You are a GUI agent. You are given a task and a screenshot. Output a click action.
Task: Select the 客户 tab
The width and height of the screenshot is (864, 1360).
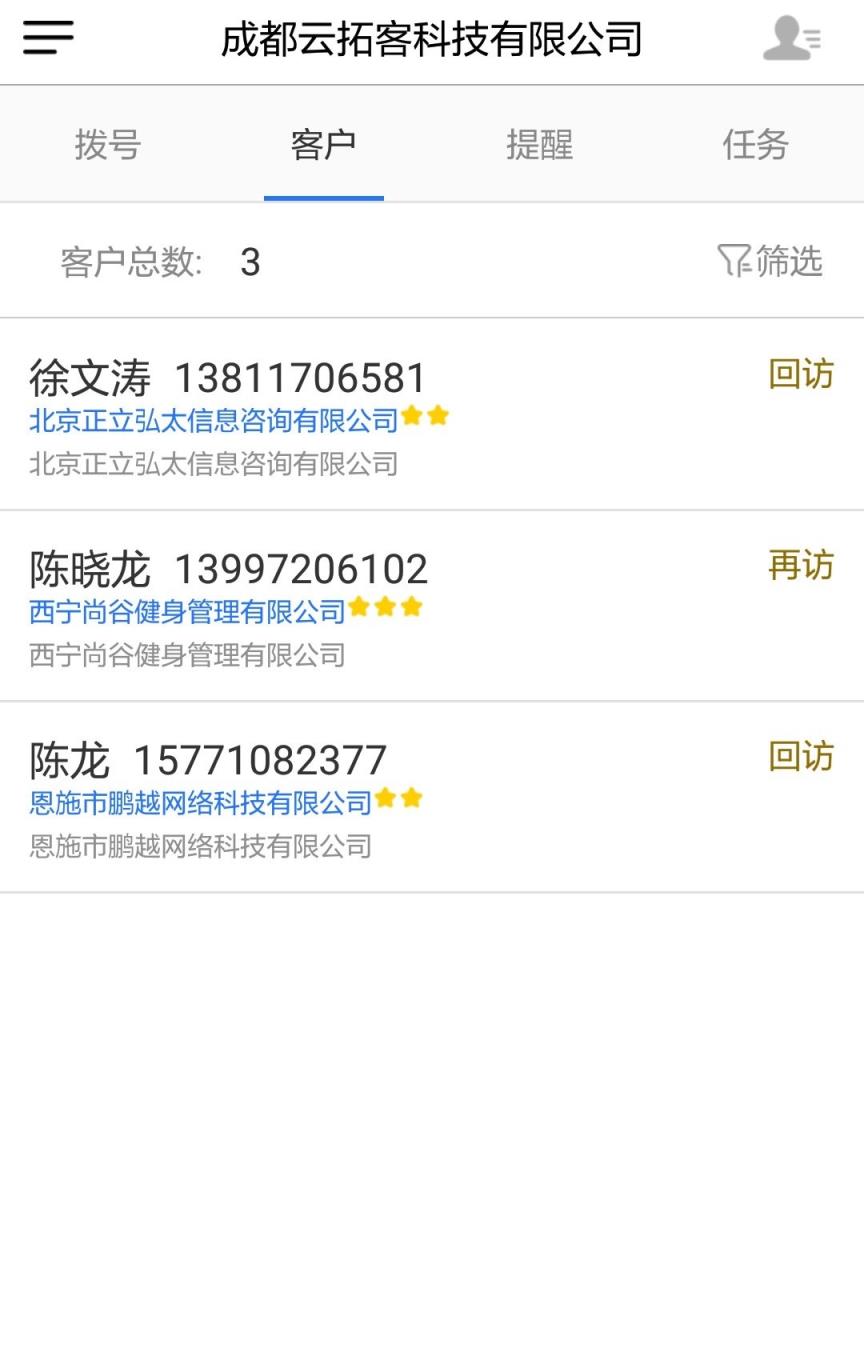coord(323,145)
